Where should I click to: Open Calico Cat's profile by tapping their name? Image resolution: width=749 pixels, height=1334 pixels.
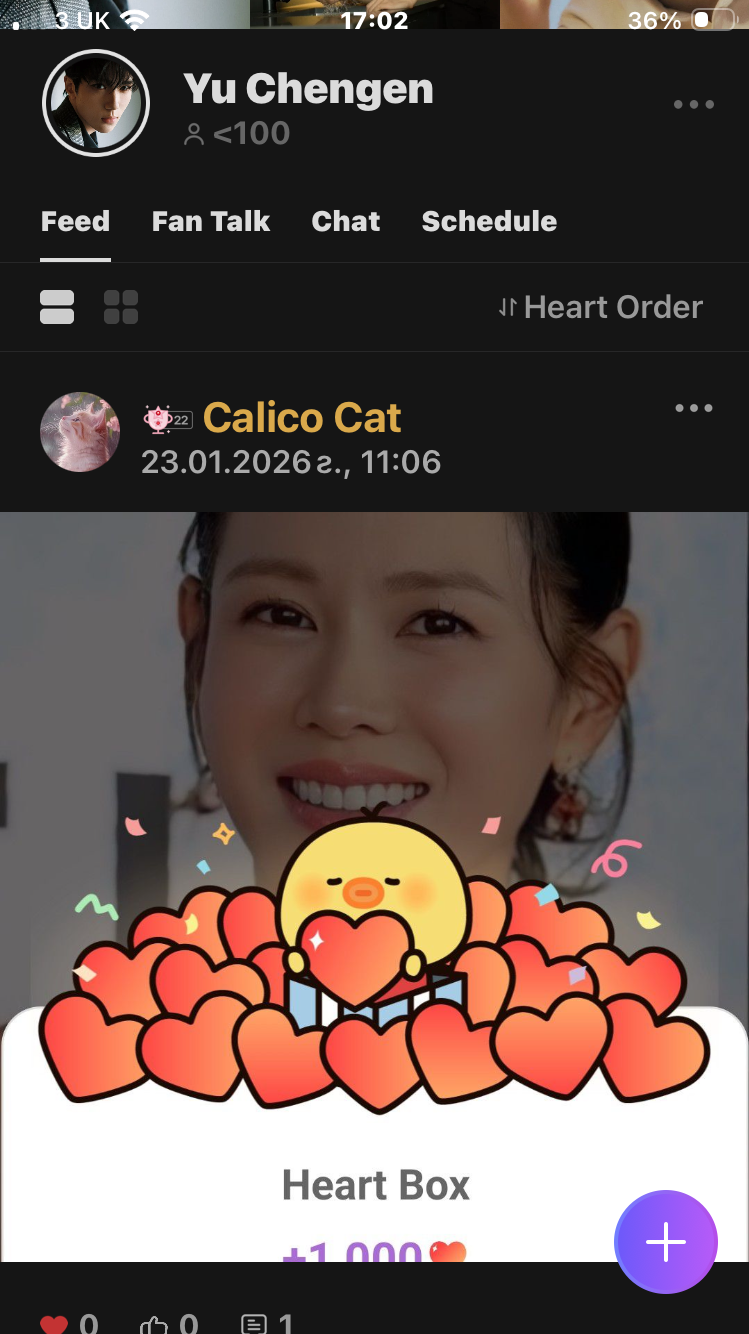point(301,418)
